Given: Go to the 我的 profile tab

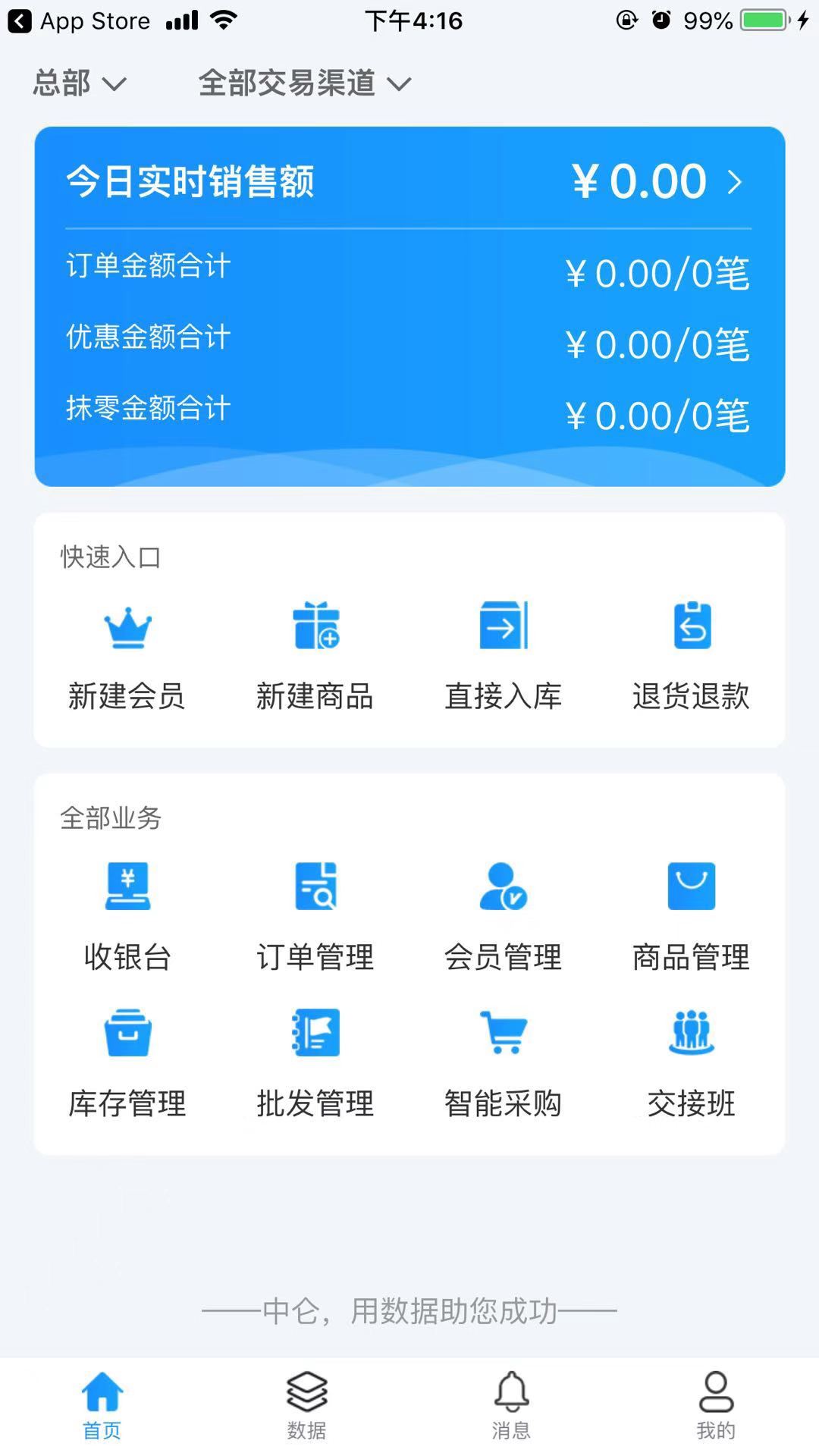Looking at the screenshot, I should (716, 1405).
